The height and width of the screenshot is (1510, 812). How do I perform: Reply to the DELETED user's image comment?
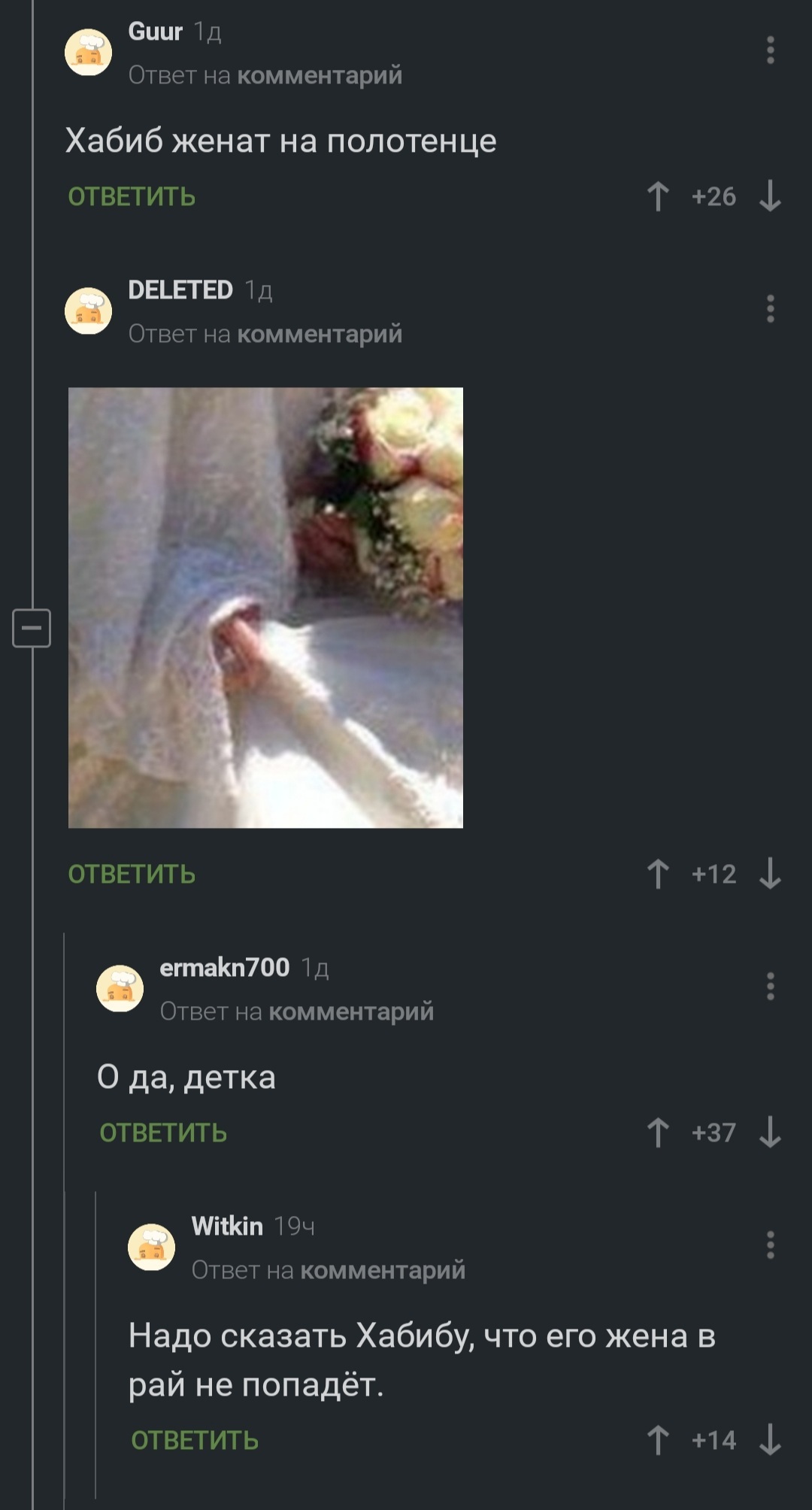click(x=132, y=874)
